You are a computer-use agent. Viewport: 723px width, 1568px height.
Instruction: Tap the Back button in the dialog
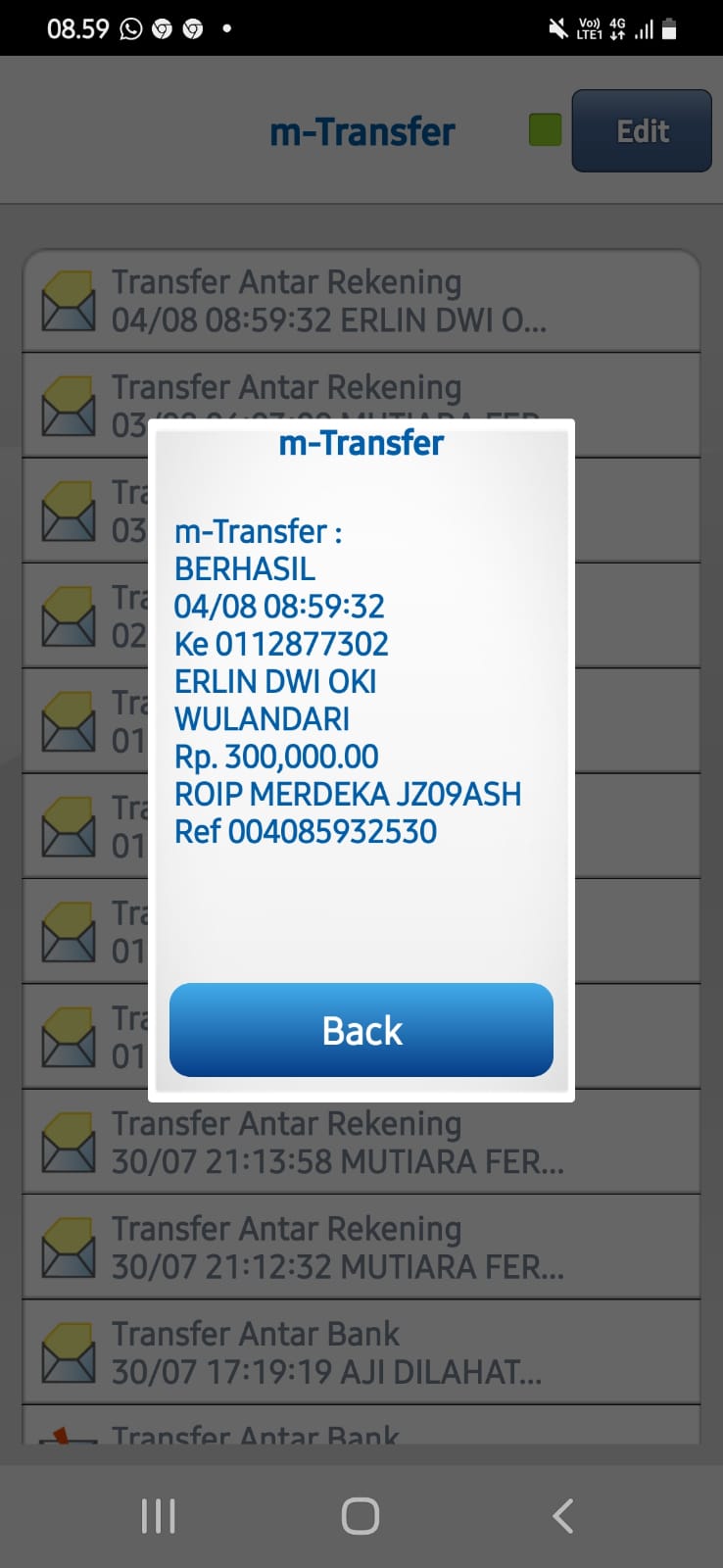point(361,1030)
